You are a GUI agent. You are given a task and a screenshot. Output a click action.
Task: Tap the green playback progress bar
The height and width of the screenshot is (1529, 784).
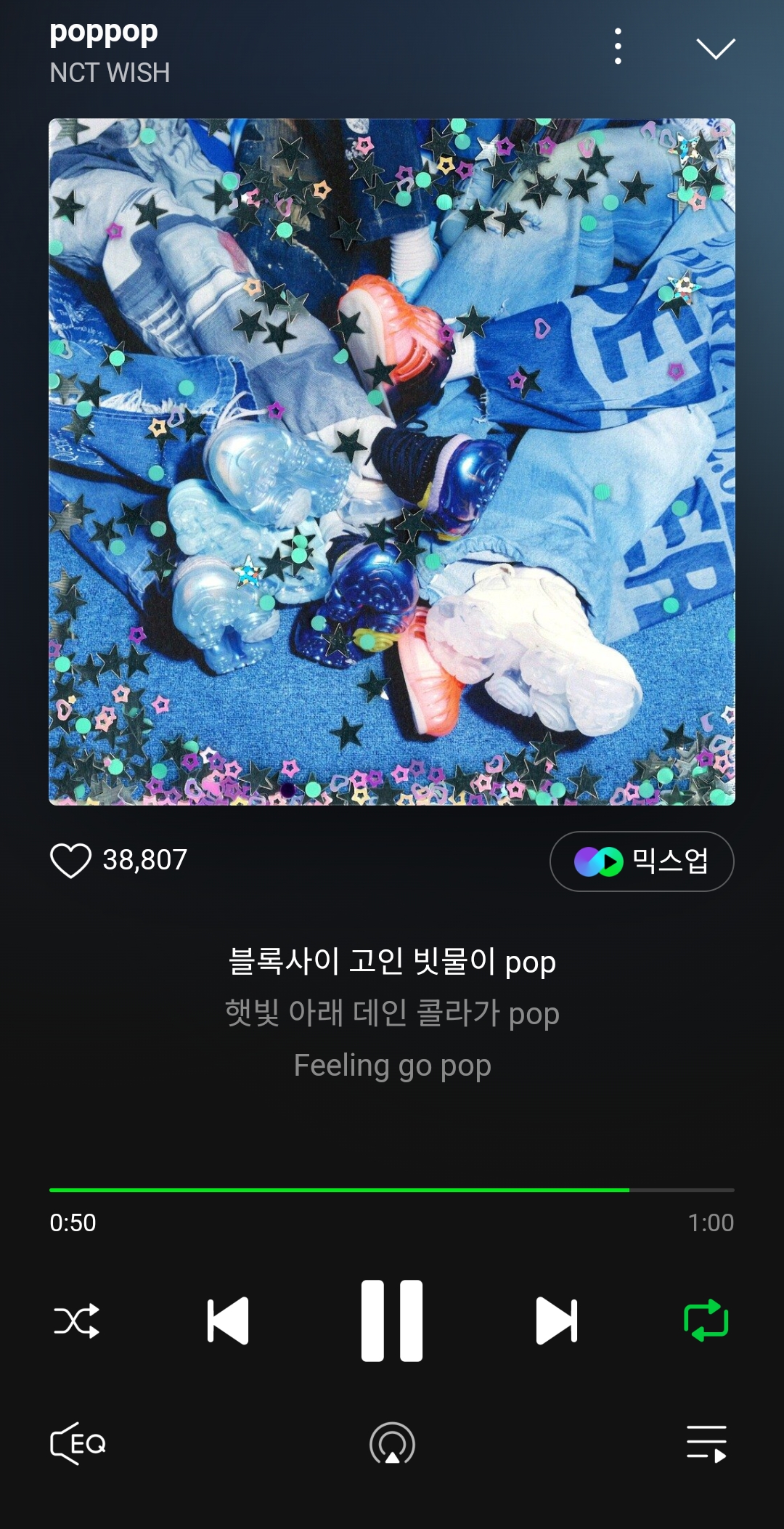(x=392, y=1190)
